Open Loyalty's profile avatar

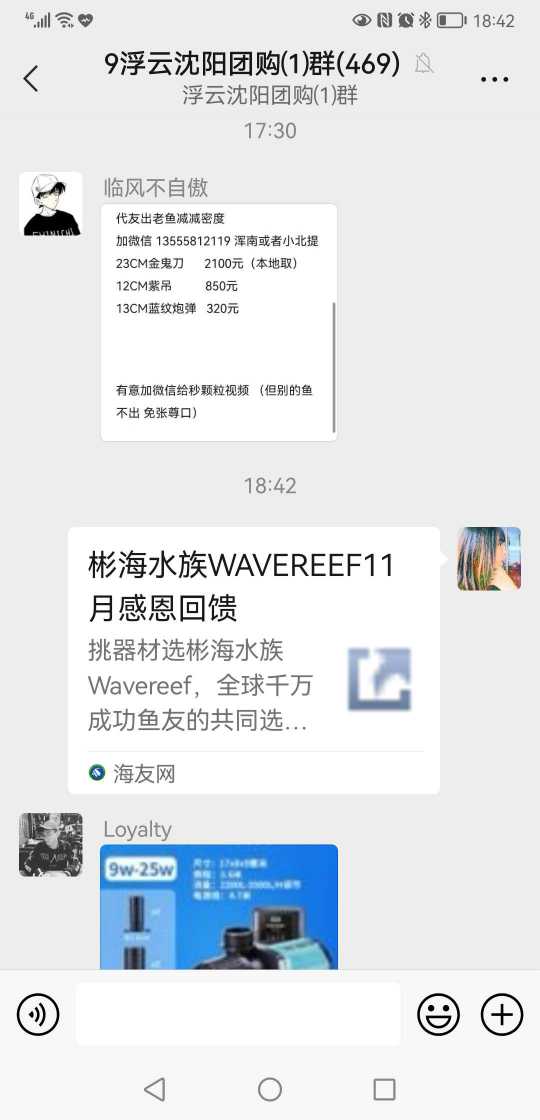click(x=51, y=844)
